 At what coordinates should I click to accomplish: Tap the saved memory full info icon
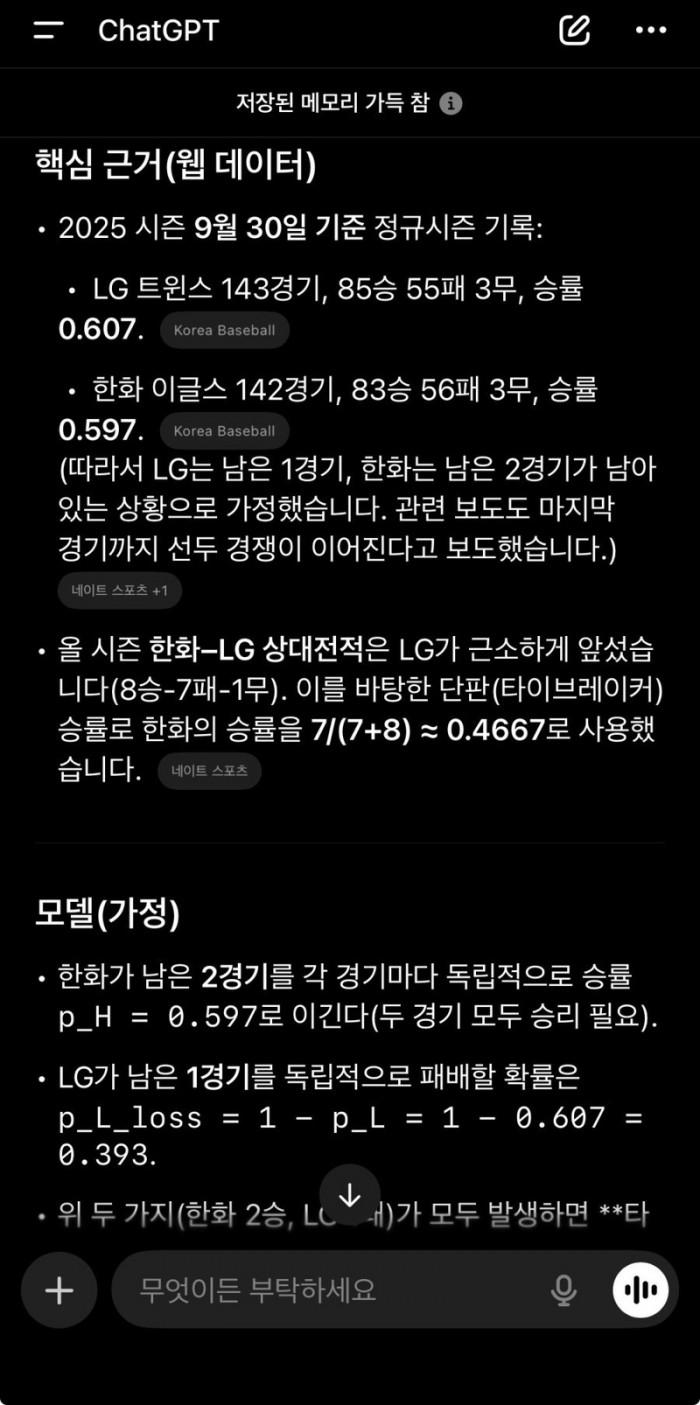click(451, 104)
